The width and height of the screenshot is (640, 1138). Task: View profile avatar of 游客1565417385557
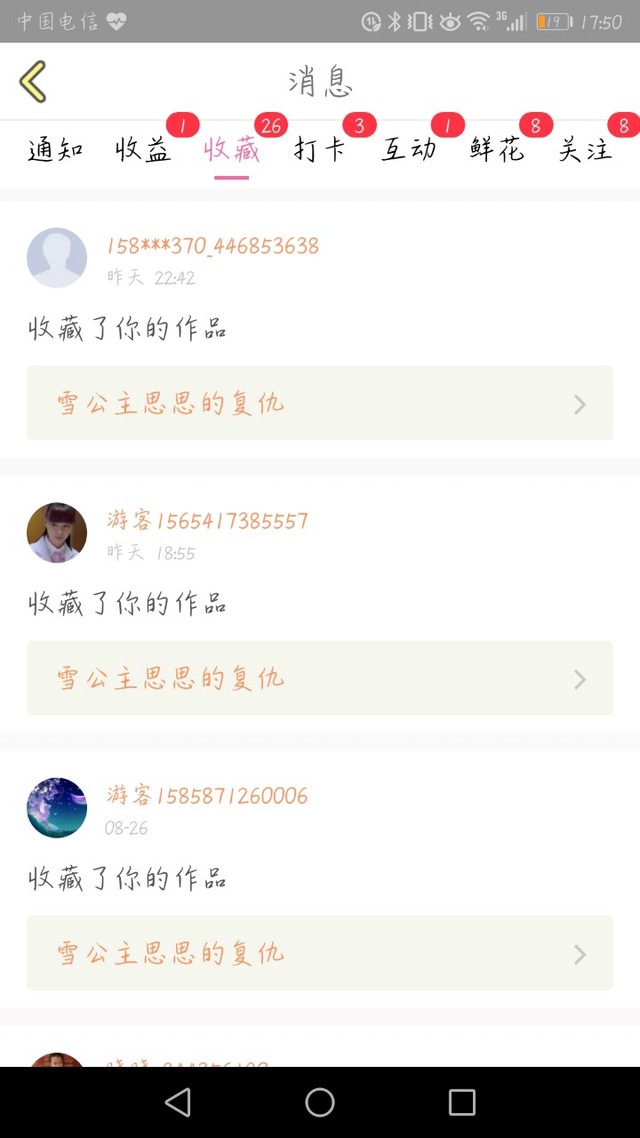57,533
